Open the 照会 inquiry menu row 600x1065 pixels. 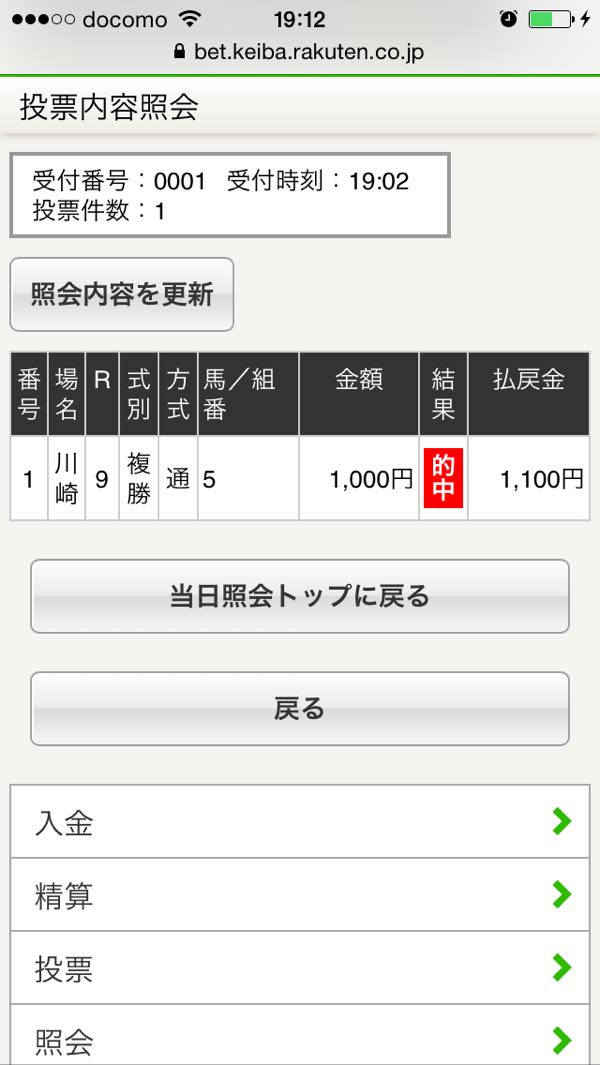pos(300,1040)
